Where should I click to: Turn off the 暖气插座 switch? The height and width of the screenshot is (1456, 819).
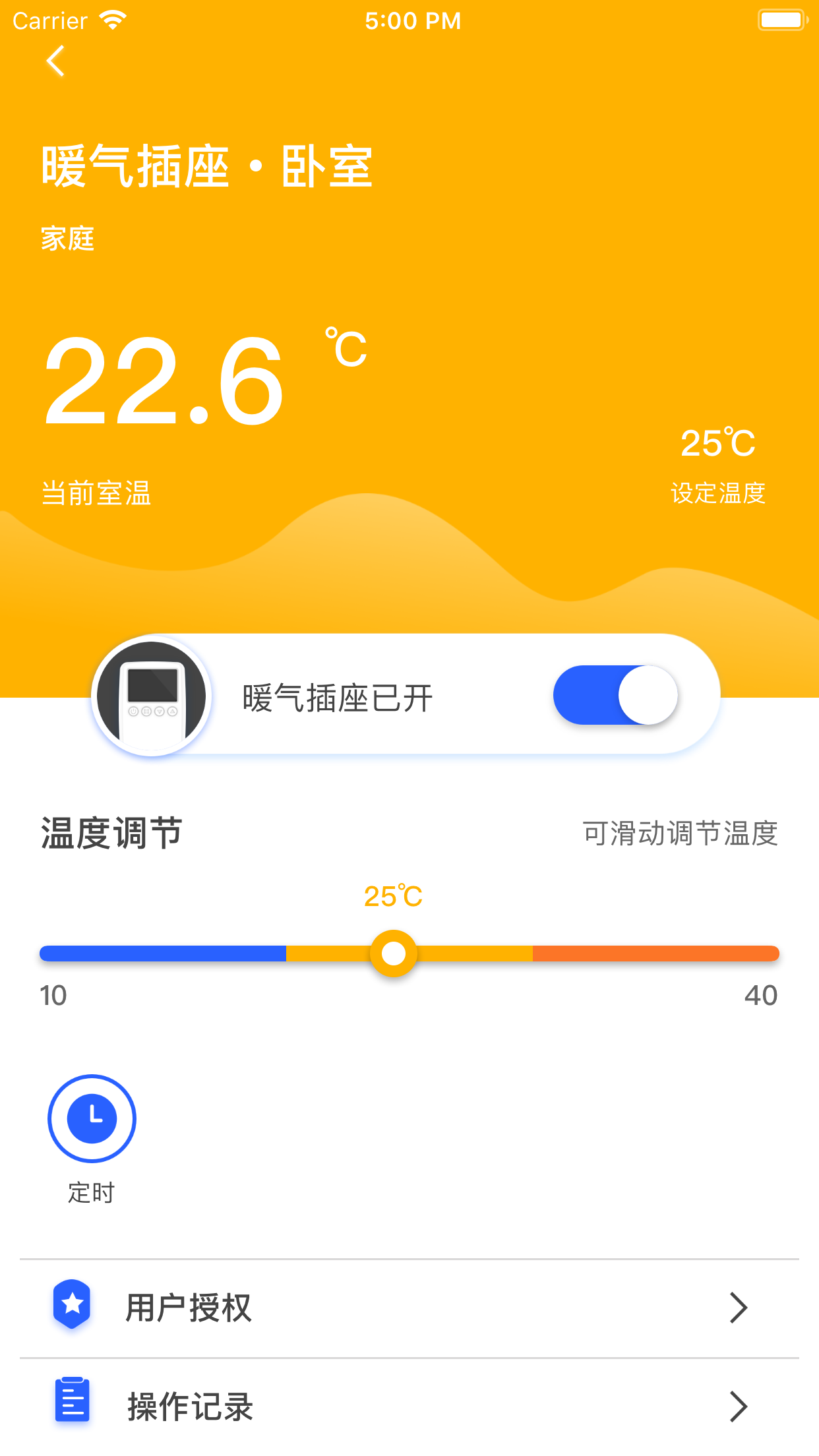coord(615,695)
